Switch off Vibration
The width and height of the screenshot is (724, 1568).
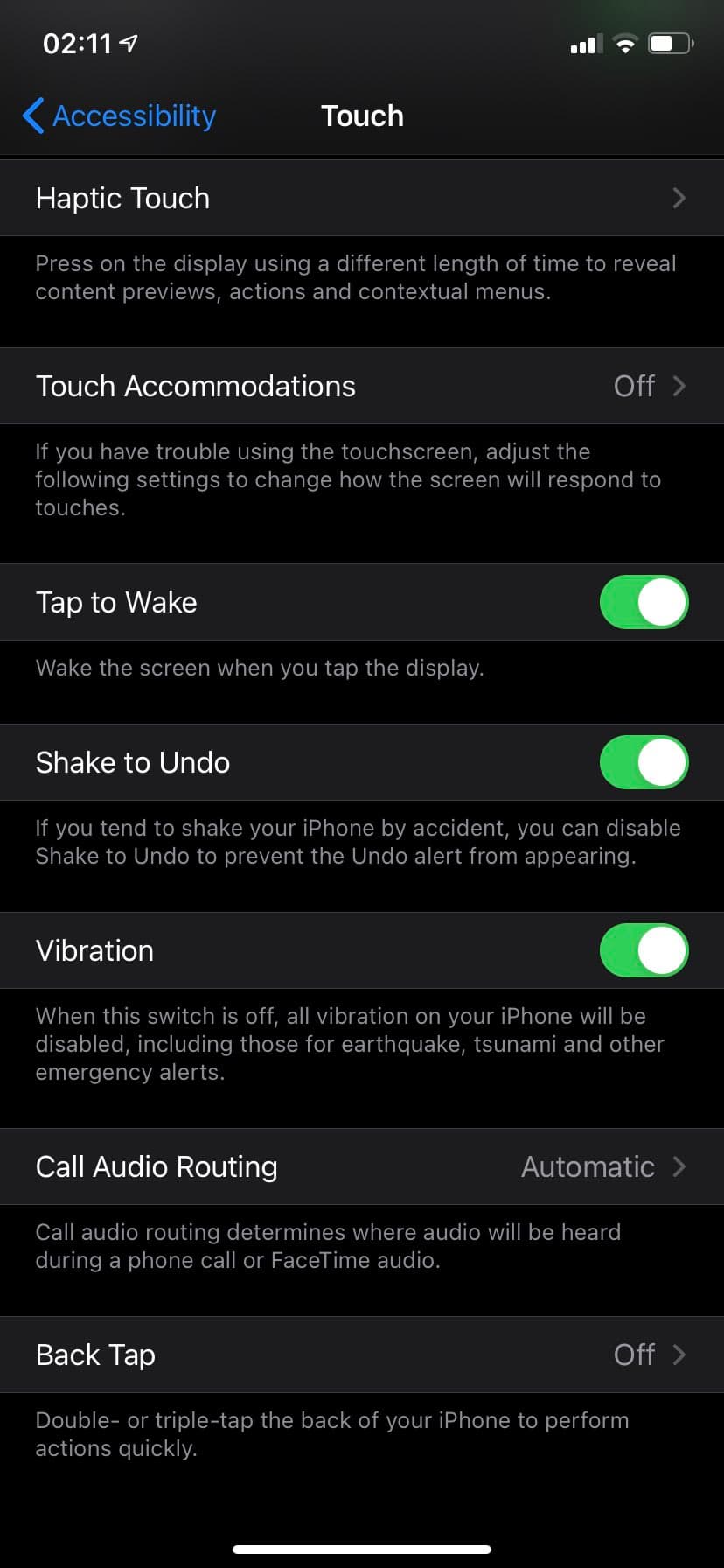[x=644, y=950]
